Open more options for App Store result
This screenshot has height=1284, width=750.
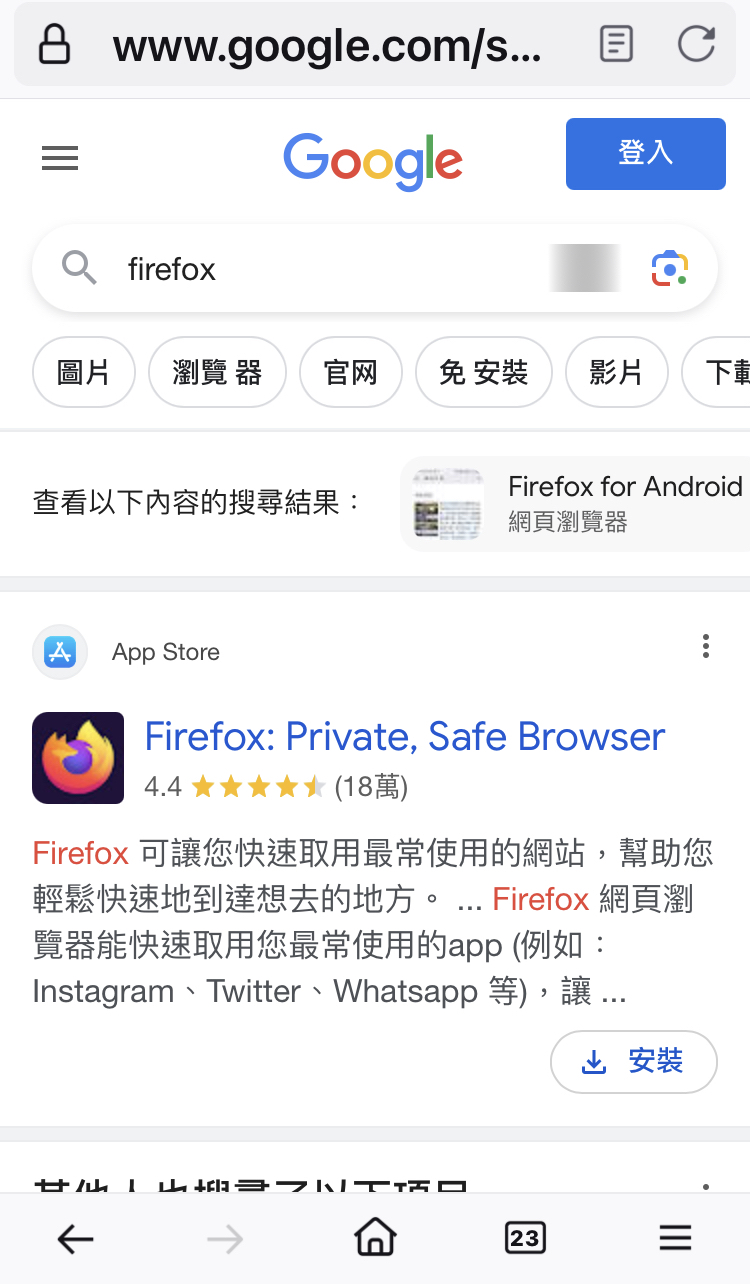pos(706,647)
